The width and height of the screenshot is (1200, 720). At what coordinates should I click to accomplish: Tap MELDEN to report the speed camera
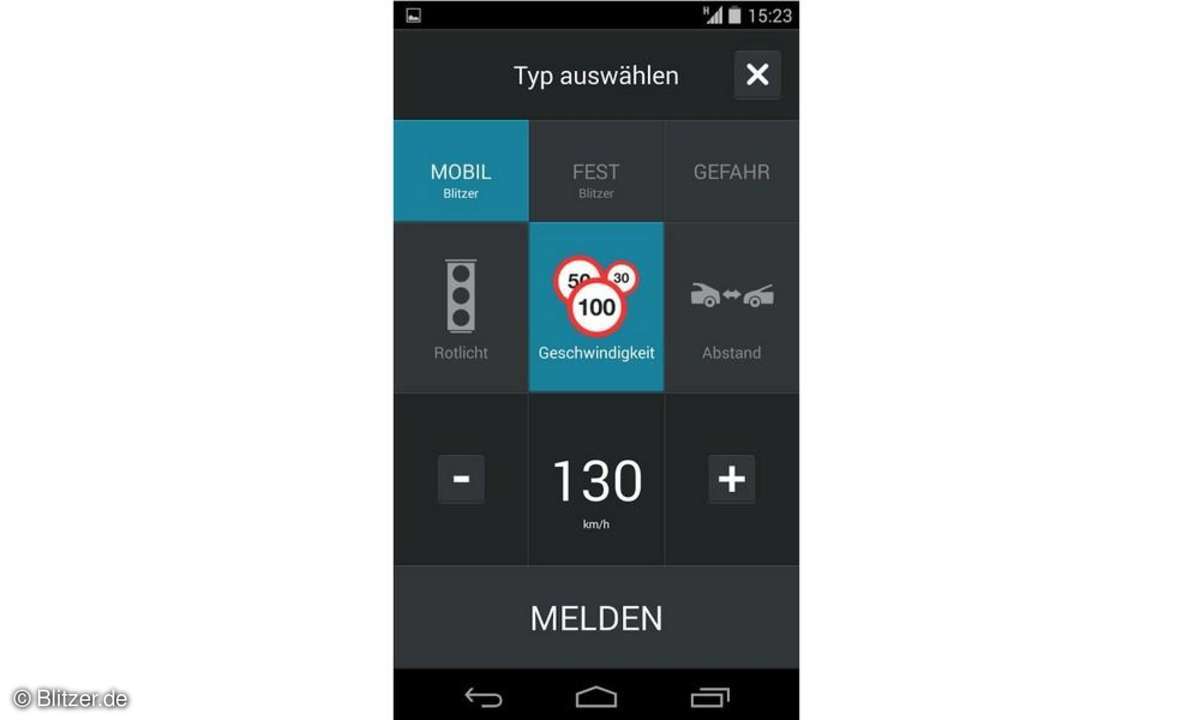596,618
